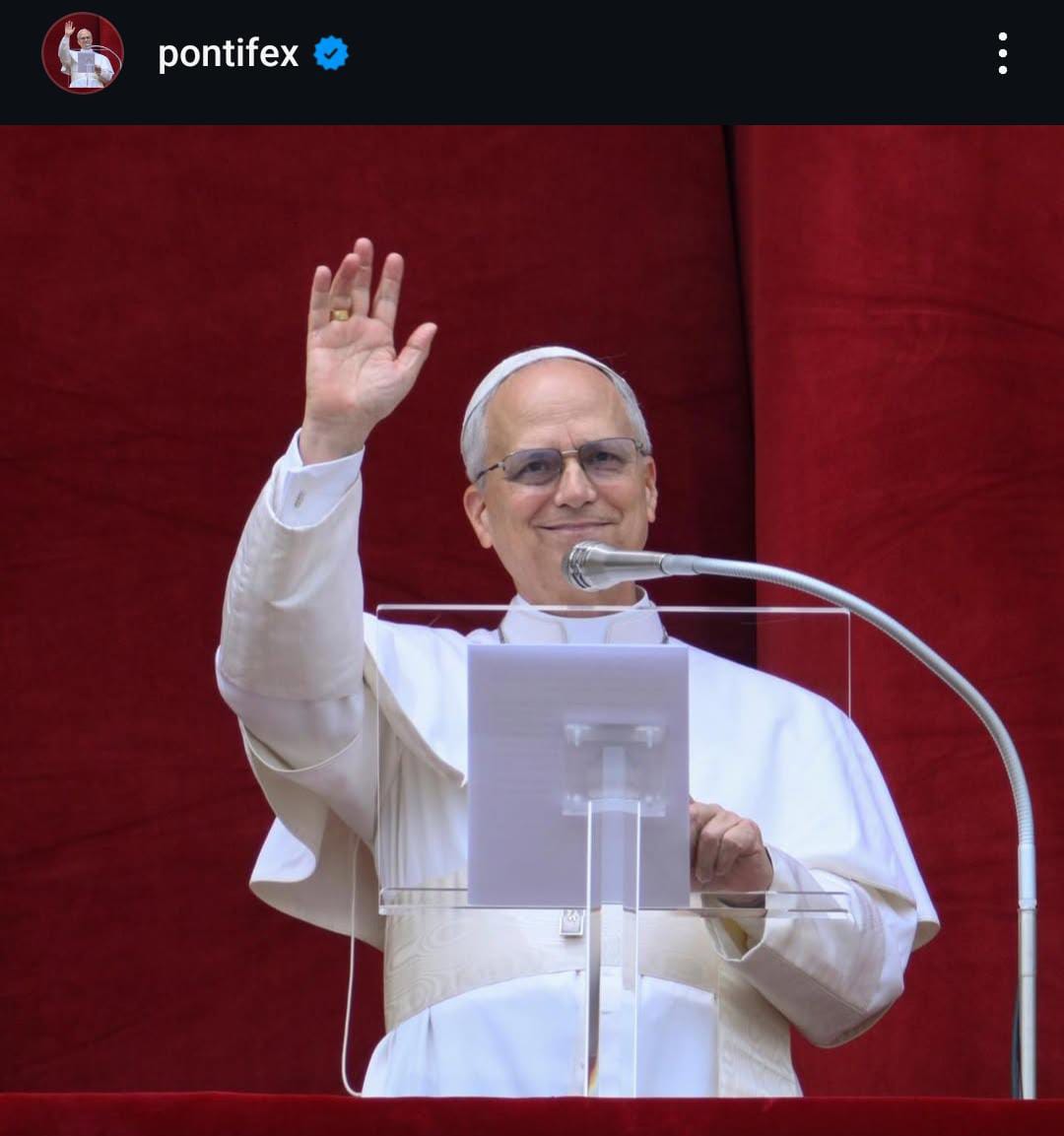1064x1136 pixels.
Task: Open the post's three-dot overflow menu
Action: coord(1002,53)
